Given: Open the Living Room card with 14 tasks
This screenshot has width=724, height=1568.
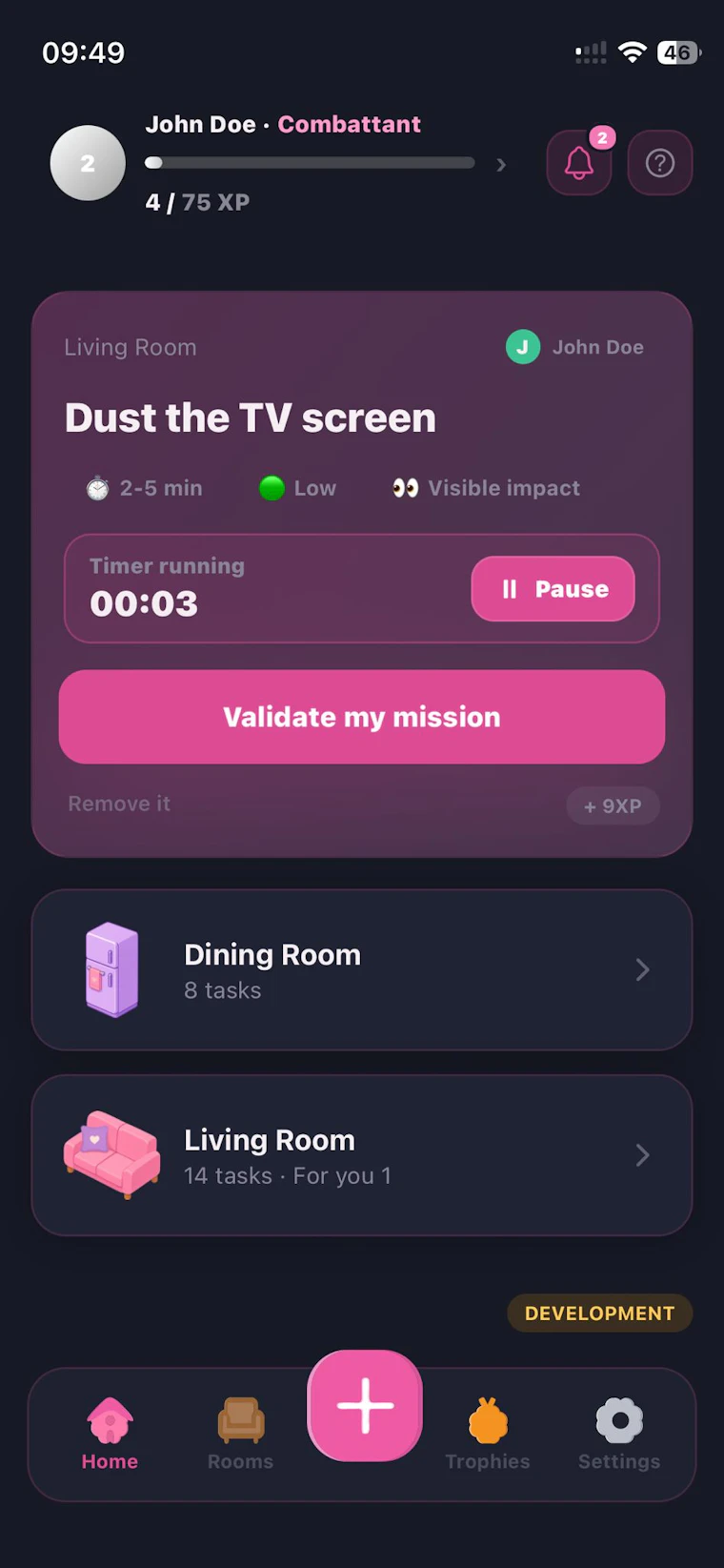Looking at the screenshot, I should click(x=362, y=1155).
